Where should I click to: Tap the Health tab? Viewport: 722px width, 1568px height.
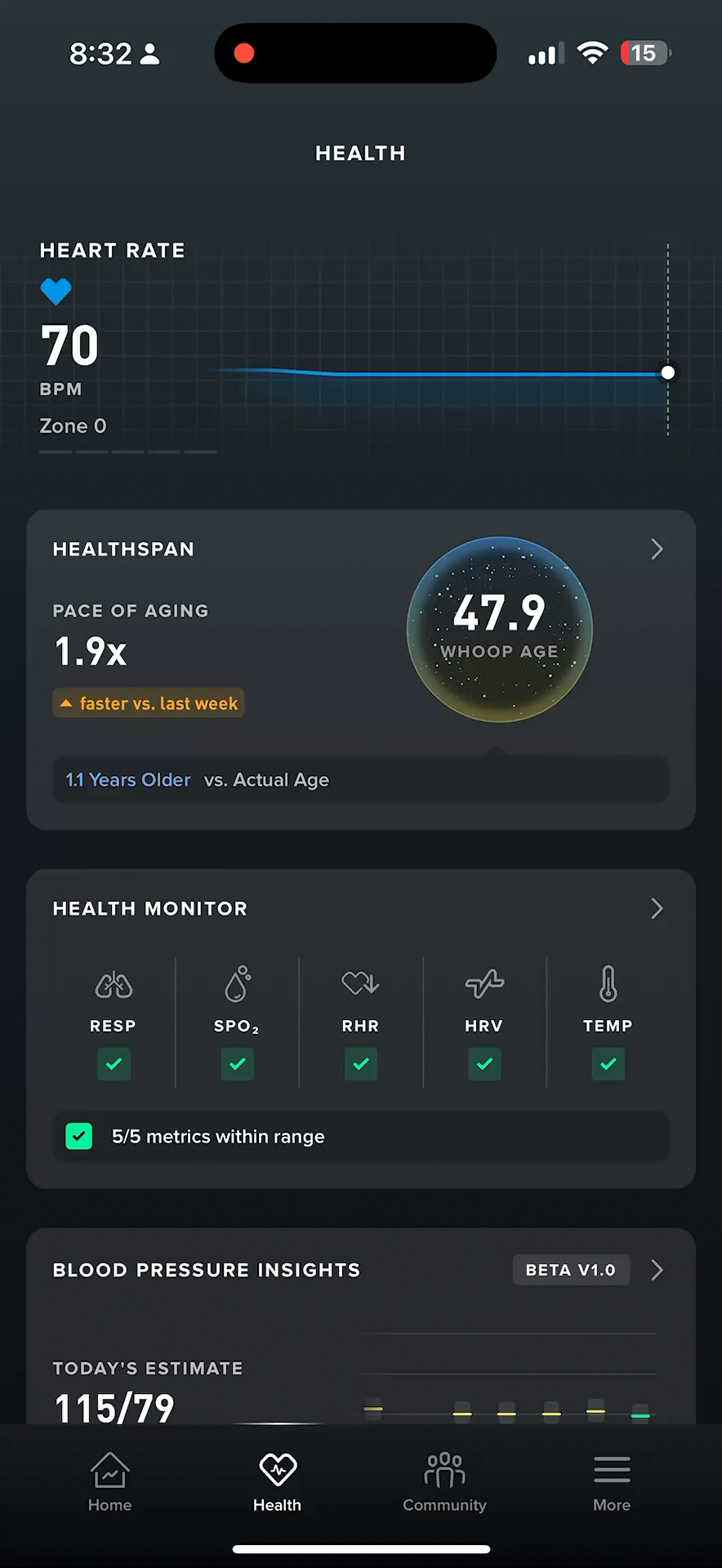click(277, 1481)
